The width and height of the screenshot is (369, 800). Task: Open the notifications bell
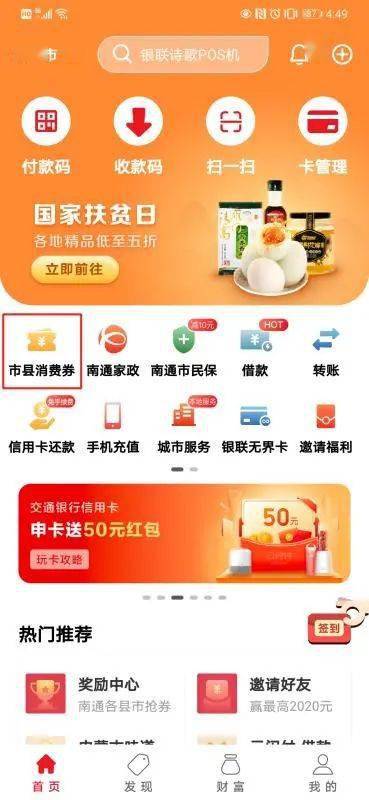[x=300, y=54]
